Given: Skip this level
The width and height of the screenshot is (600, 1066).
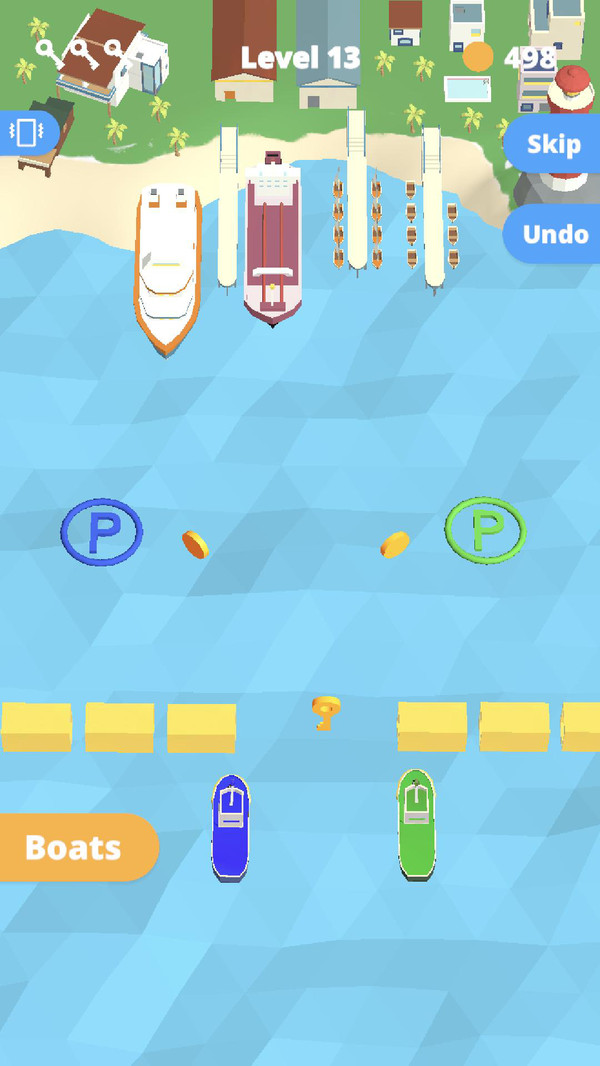Looking at the screenshot, I should [x=553, y=144].
